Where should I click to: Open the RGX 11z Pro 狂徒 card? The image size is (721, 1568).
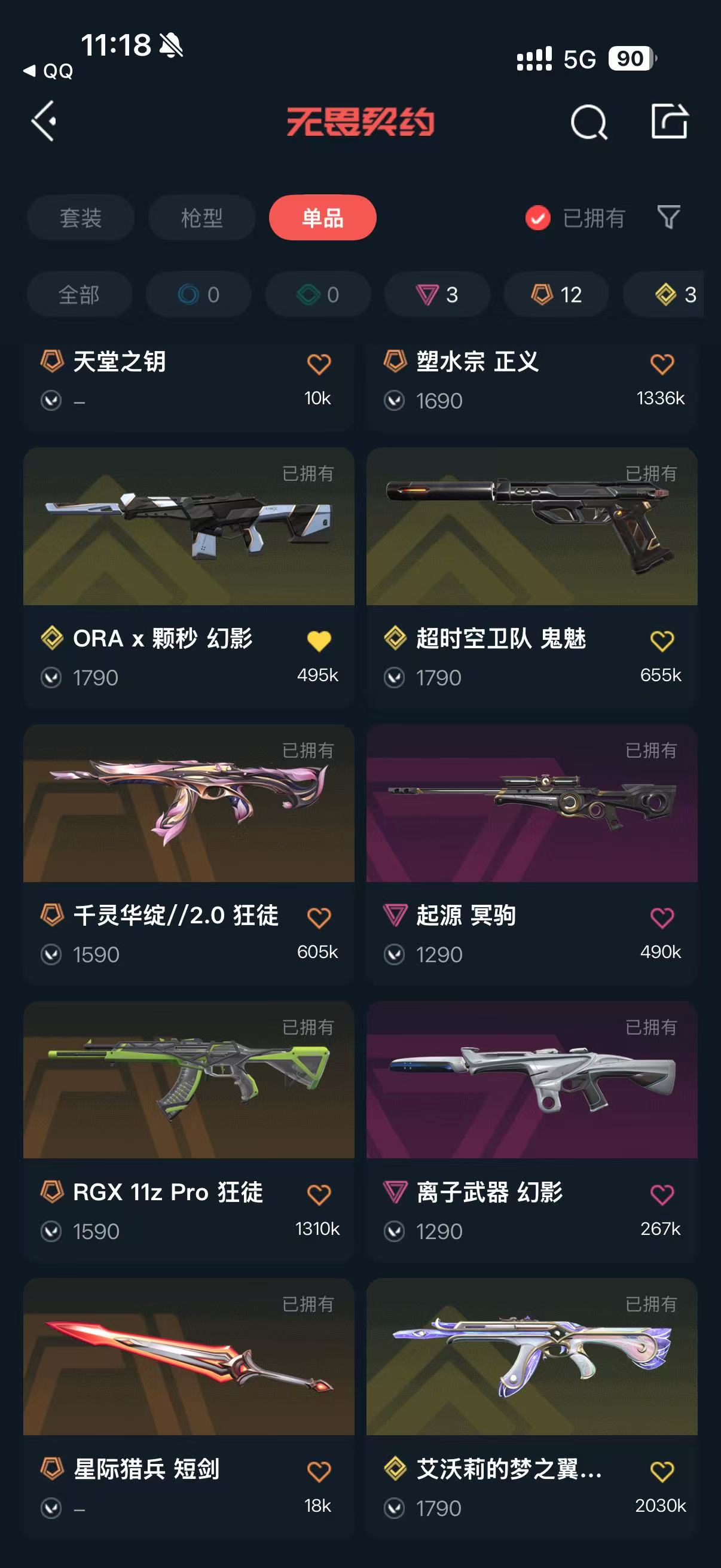[x=188, y=1131]
